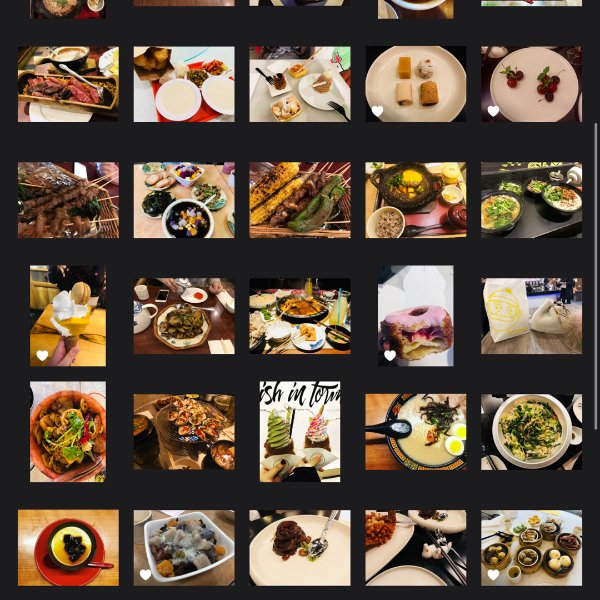Open the sliced beef basket photo
This screenshot has height=600, width=600.
[68, 84]
